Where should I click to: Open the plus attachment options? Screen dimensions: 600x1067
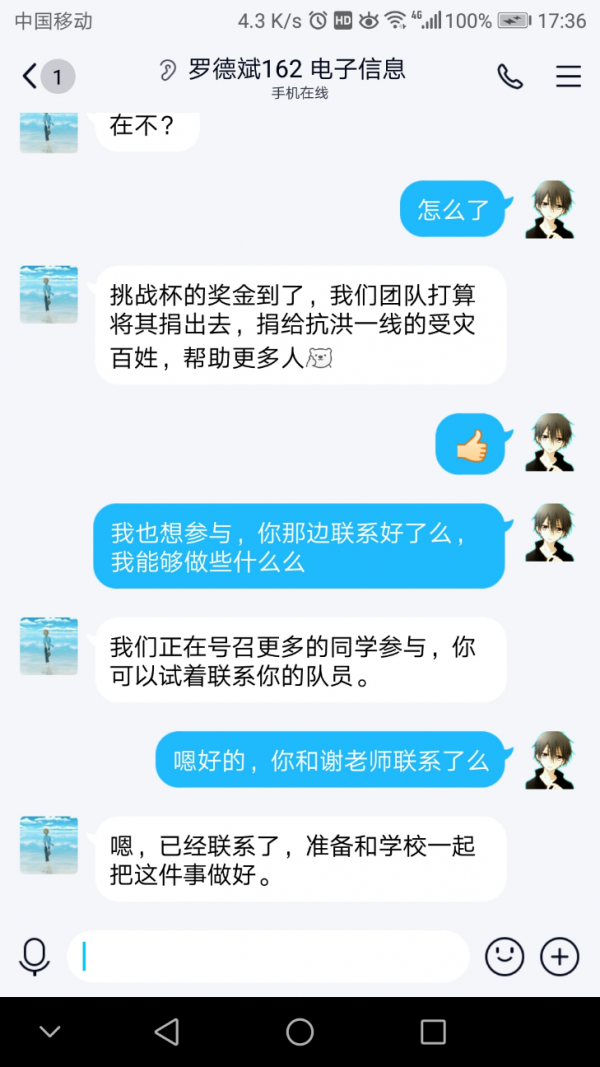click(560, 957)
